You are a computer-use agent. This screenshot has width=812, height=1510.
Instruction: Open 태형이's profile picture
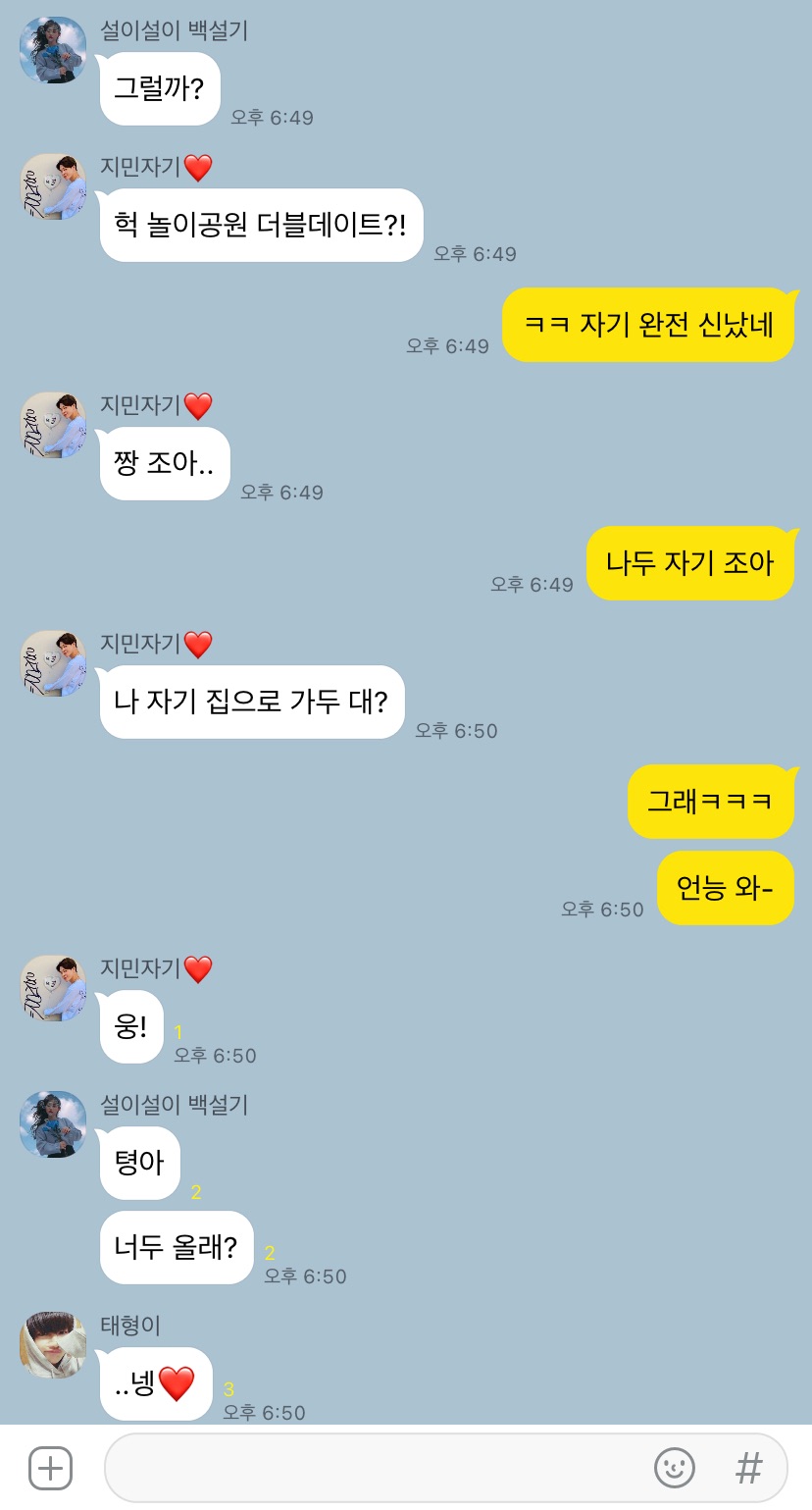[53, 1345]
